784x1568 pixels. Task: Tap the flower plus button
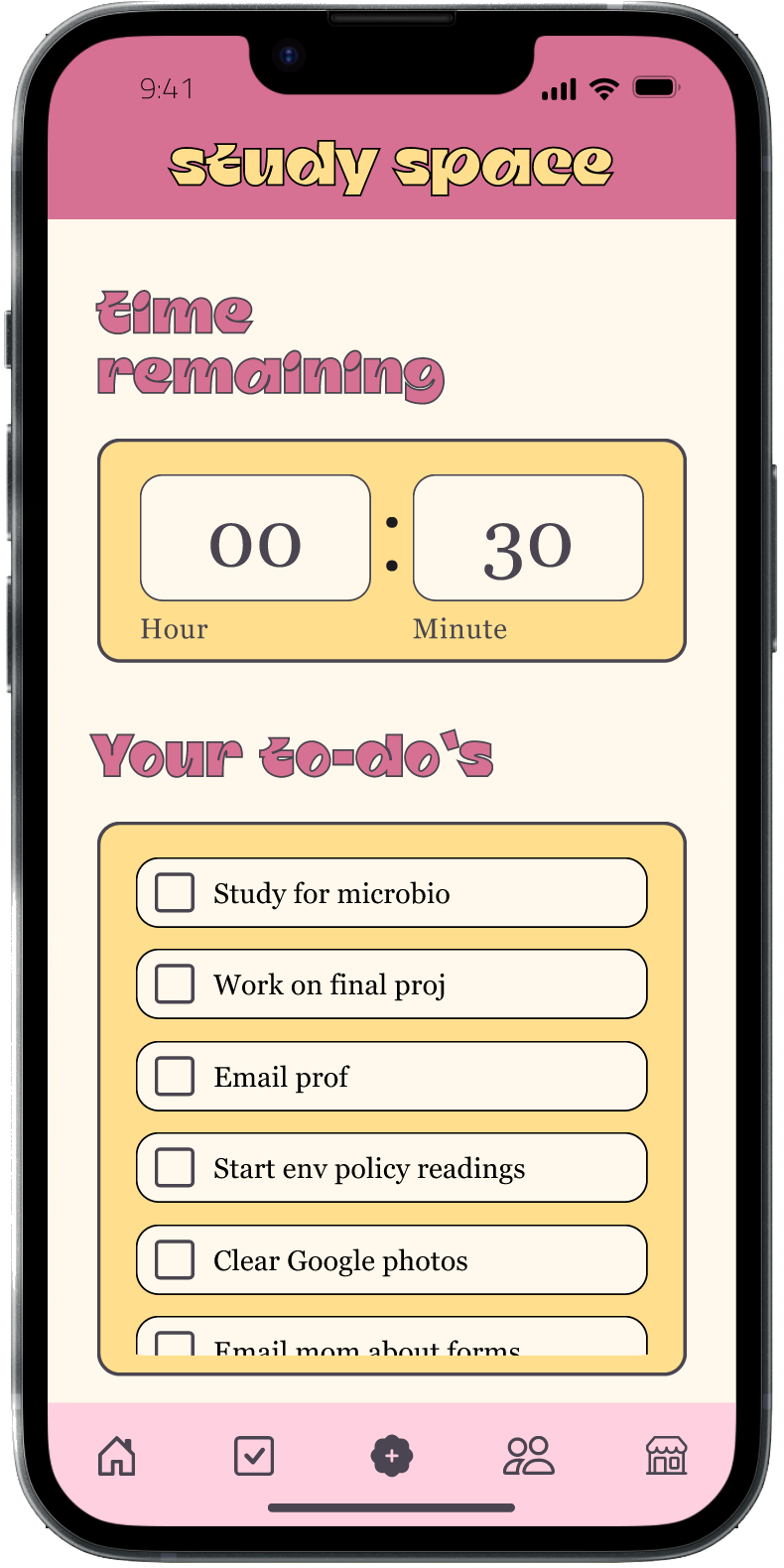392,1456
